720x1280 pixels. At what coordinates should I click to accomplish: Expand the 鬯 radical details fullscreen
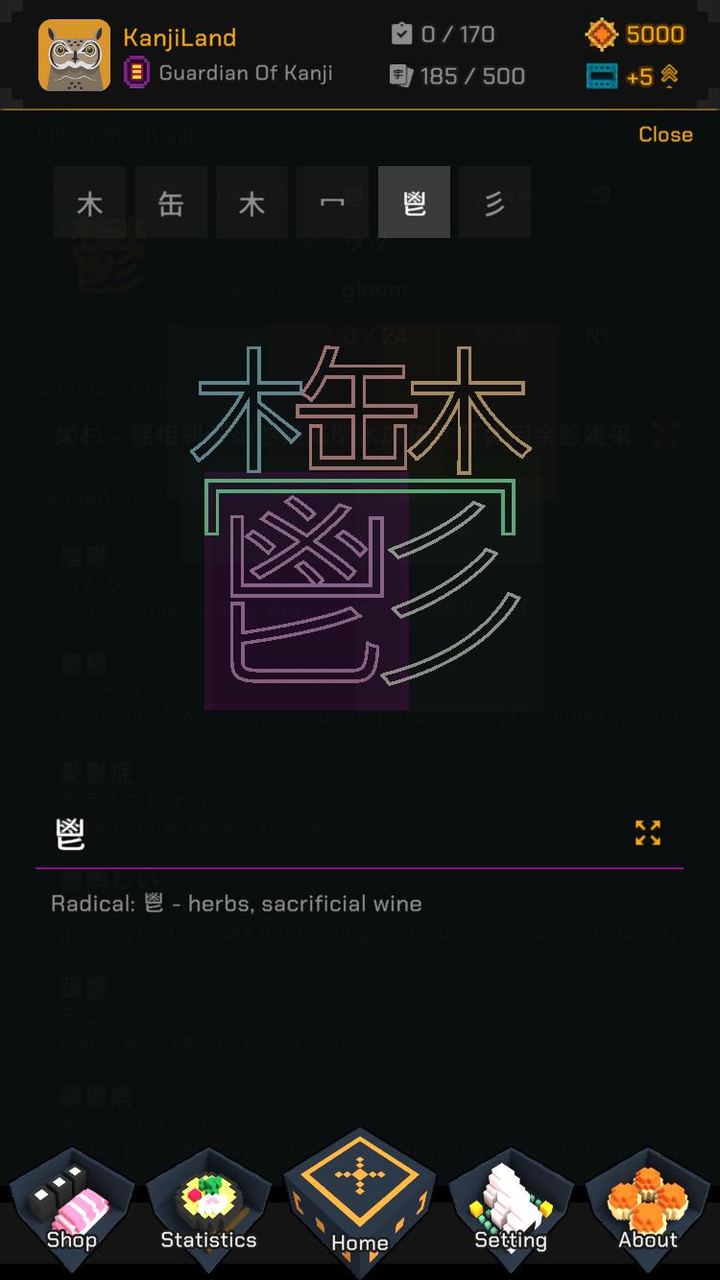(648, 833)
